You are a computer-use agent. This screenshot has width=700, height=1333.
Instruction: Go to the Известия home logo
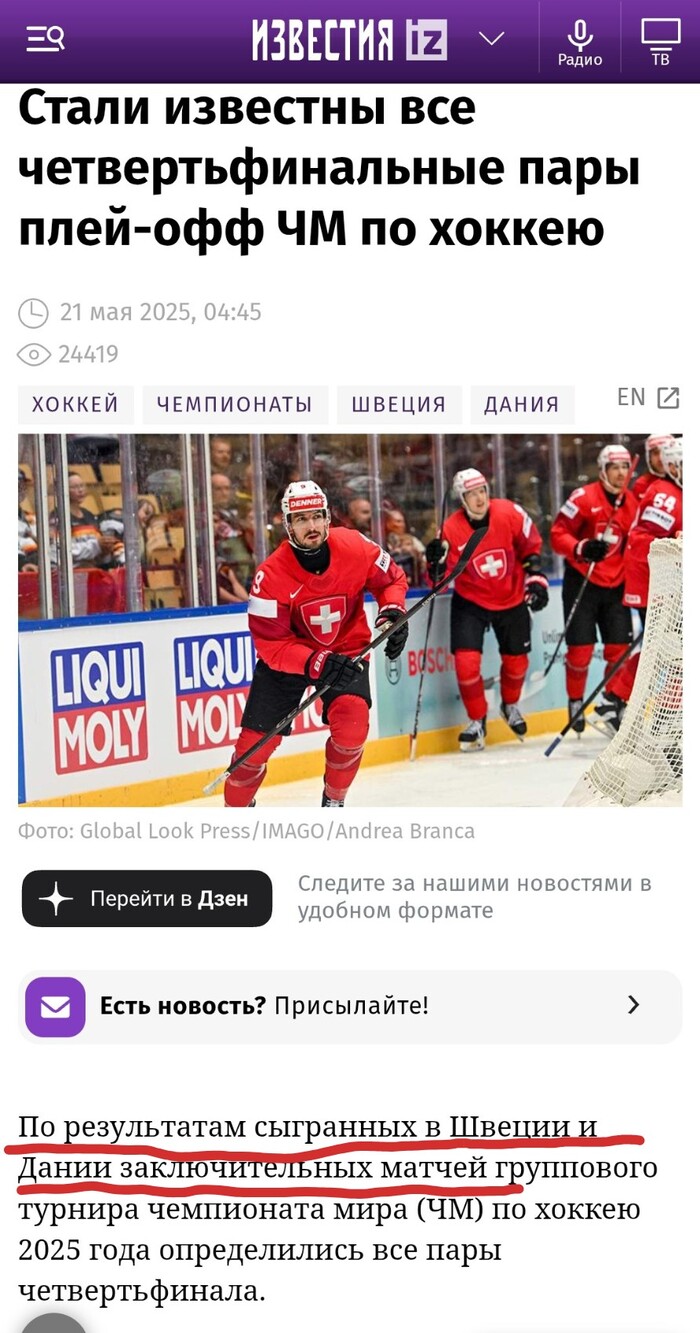click(348, 40)
